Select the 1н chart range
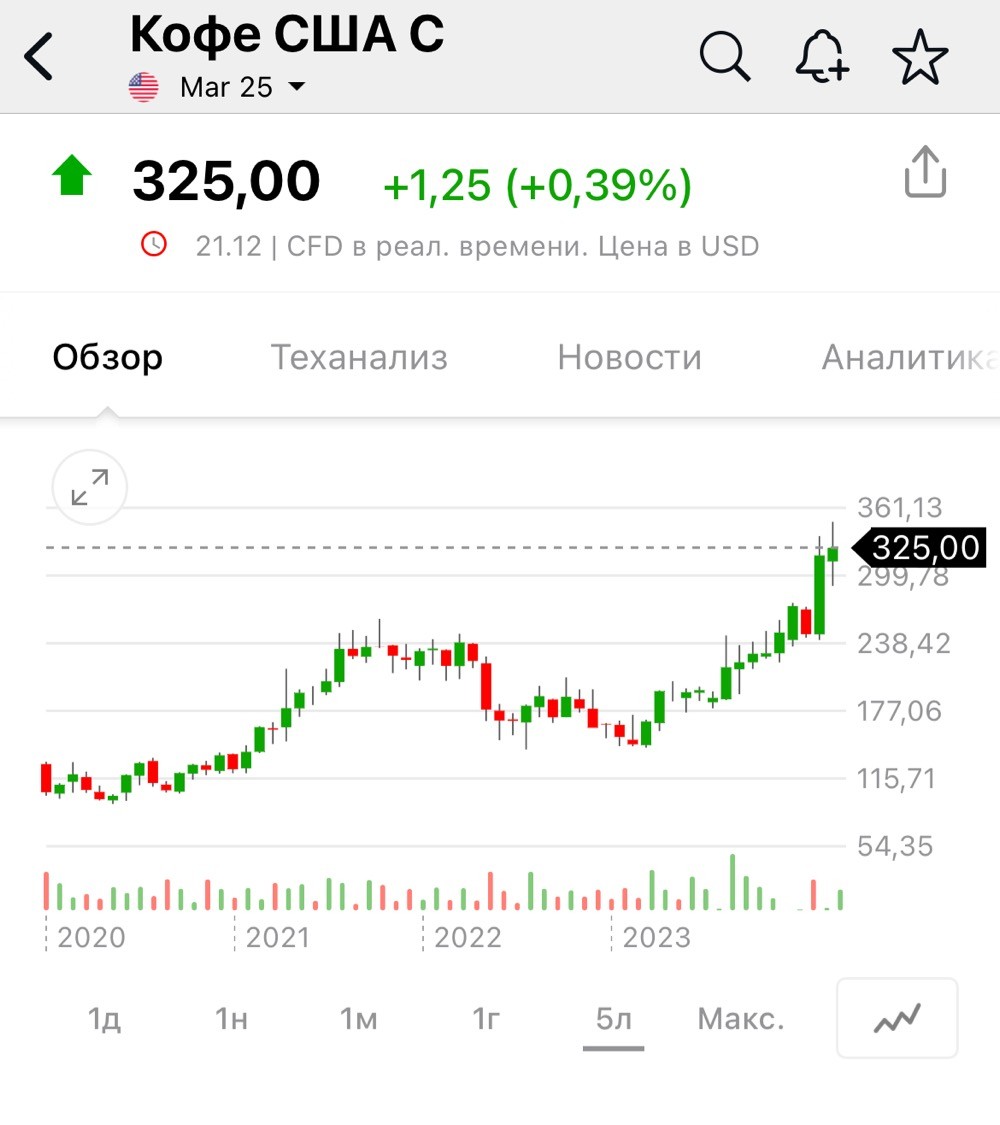Screen dimensions: 1000x1125 pyautogui.click(x=231, y=1019)
